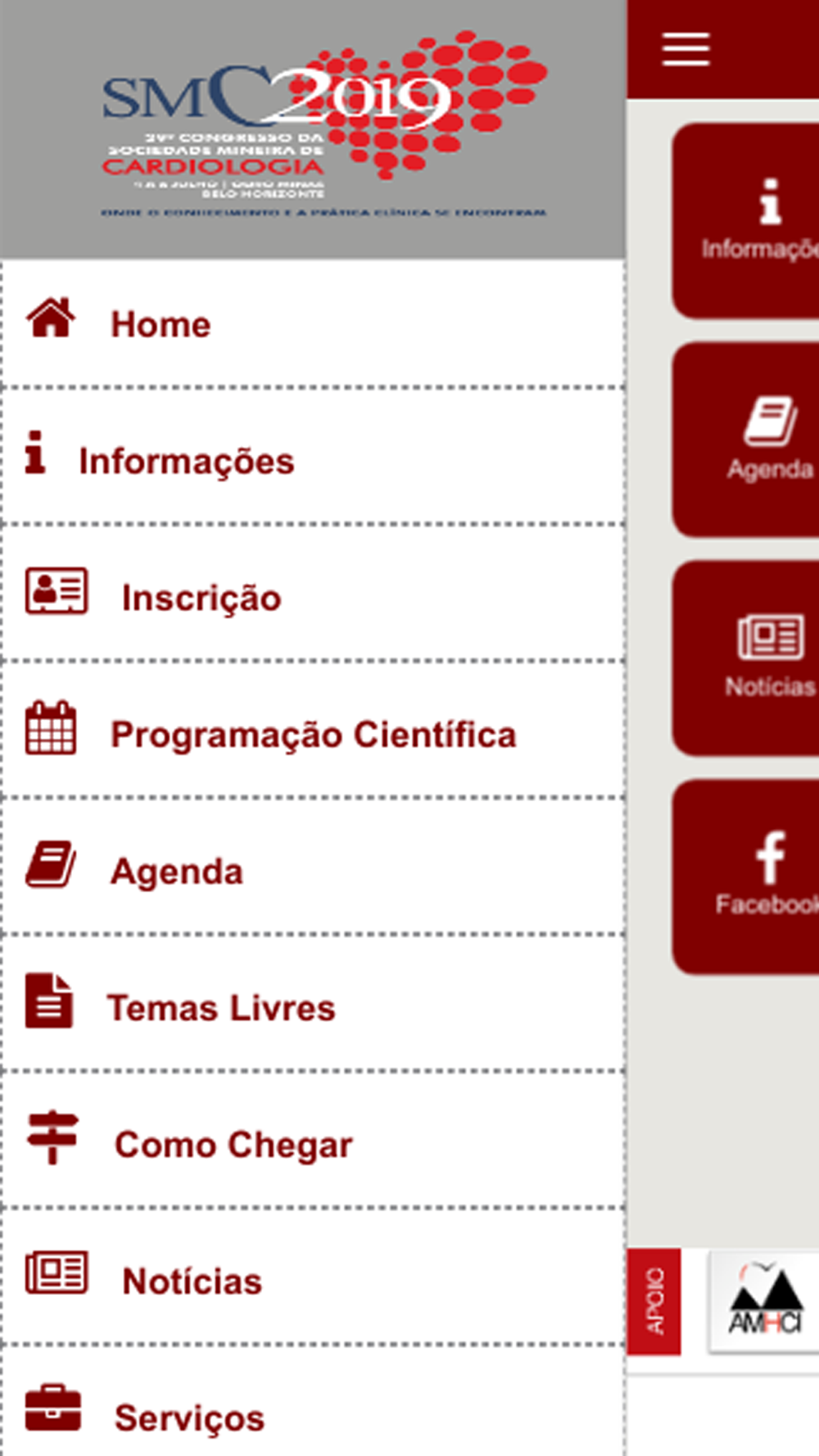This screenshot has height=1456, width=819.
Task: Open Informações in the drawer list
Action: 186,461
